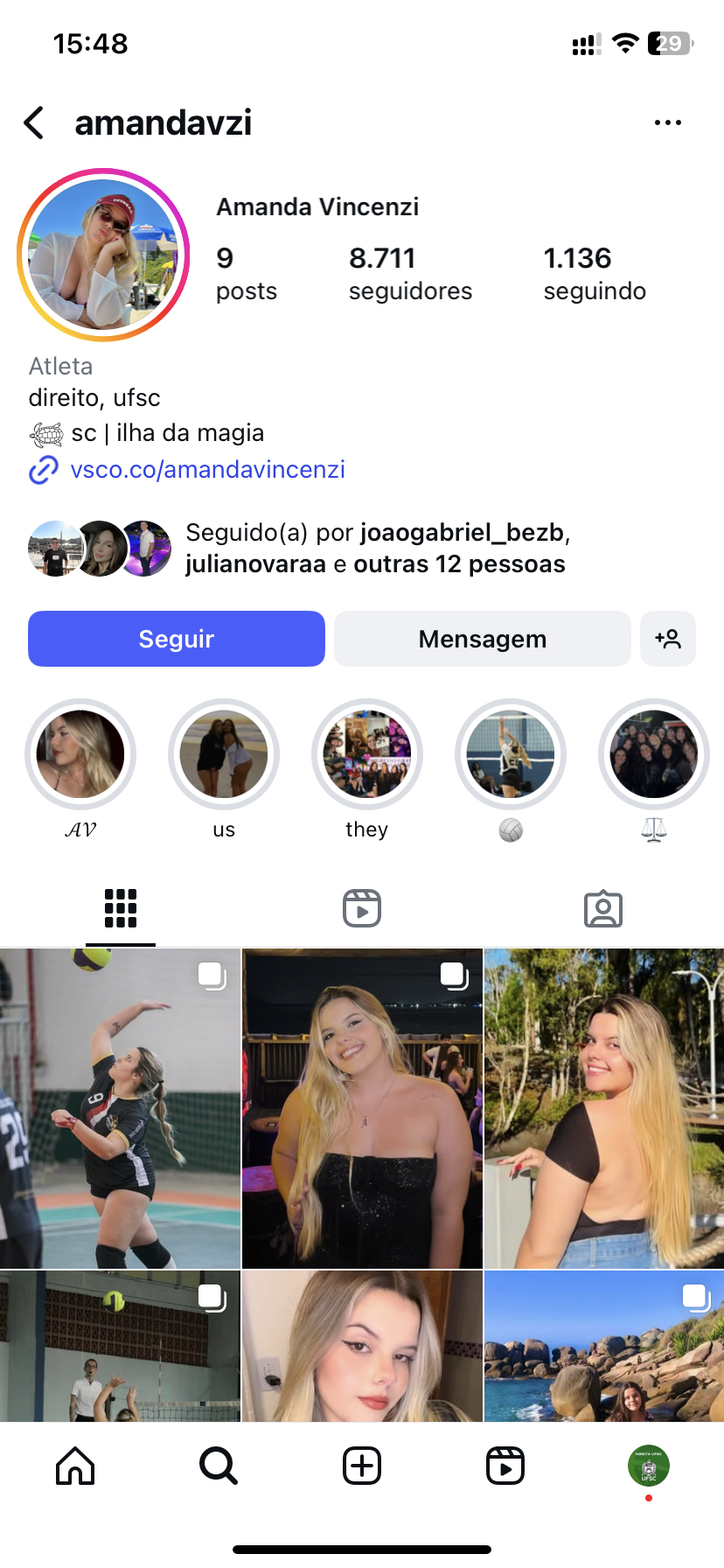Send a message via Mensagem
The width and height of the screenshot is (724, 1568).
point(482,639)
